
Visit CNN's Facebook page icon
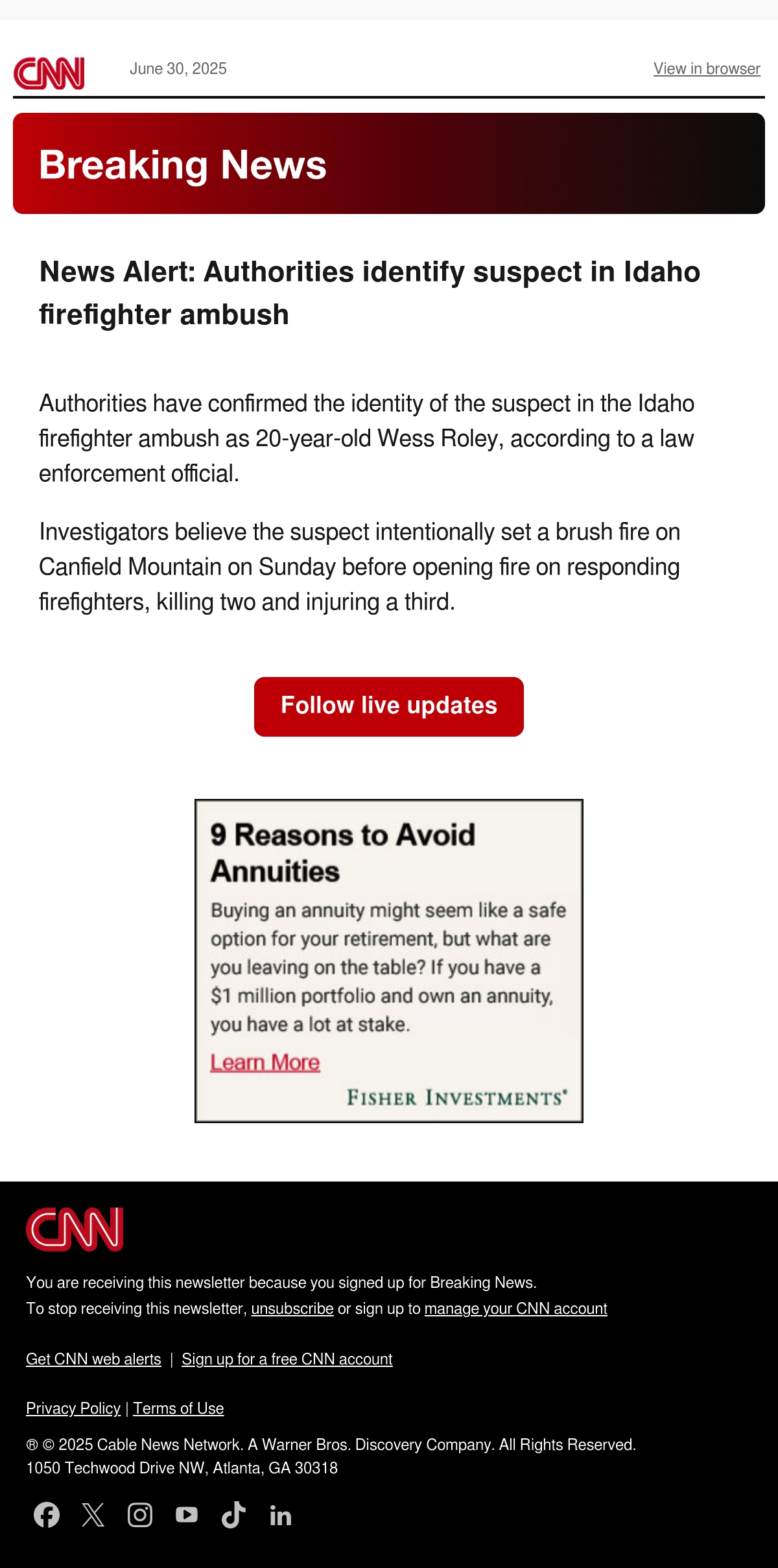(47, 1515)
